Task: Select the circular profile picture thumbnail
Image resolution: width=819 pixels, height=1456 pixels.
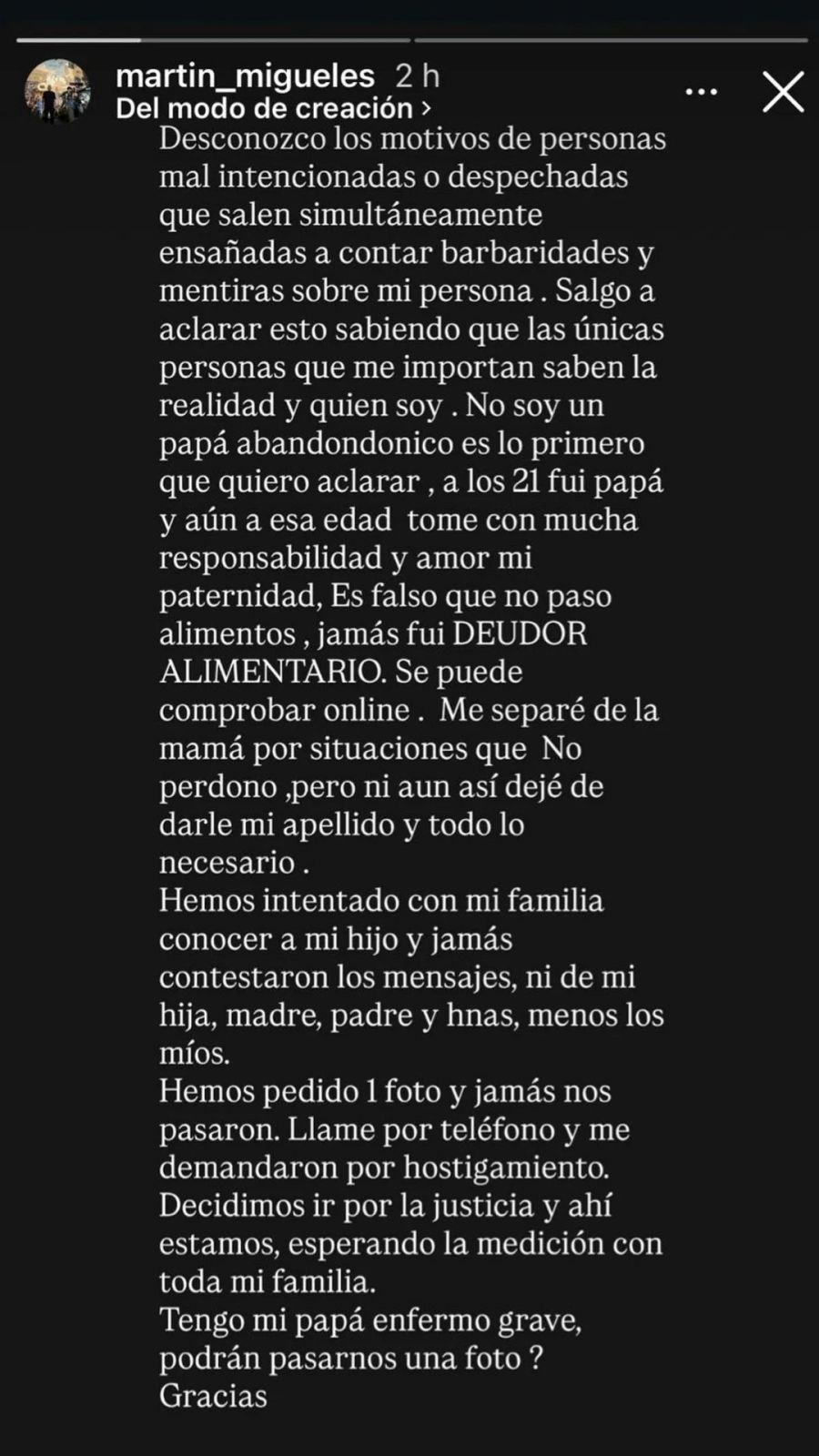Action: click(56, 91)
